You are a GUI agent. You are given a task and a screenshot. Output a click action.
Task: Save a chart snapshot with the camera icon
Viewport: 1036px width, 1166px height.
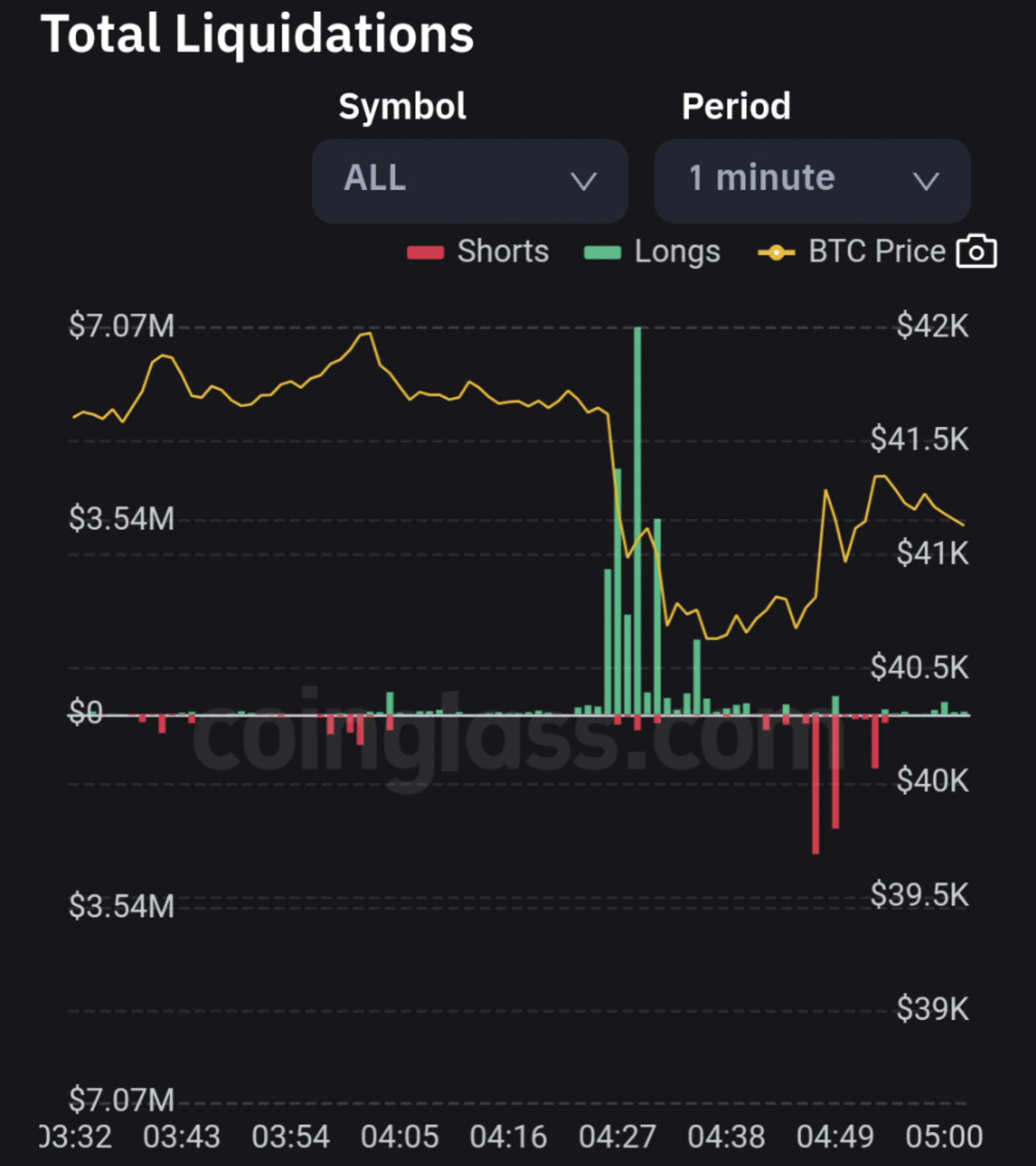pos(977,251)
